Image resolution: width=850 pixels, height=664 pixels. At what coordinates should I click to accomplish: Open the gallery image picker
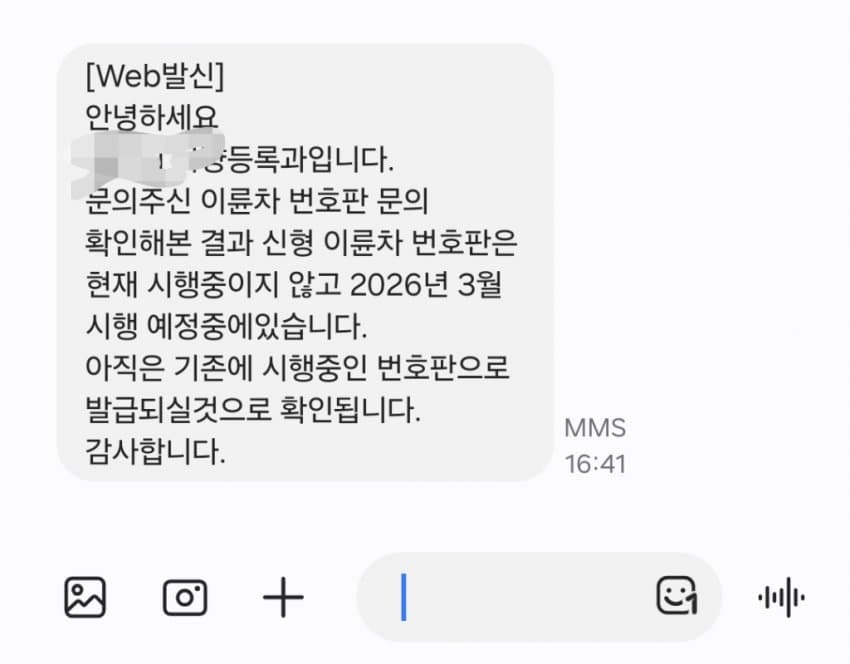tap(85, 597)
